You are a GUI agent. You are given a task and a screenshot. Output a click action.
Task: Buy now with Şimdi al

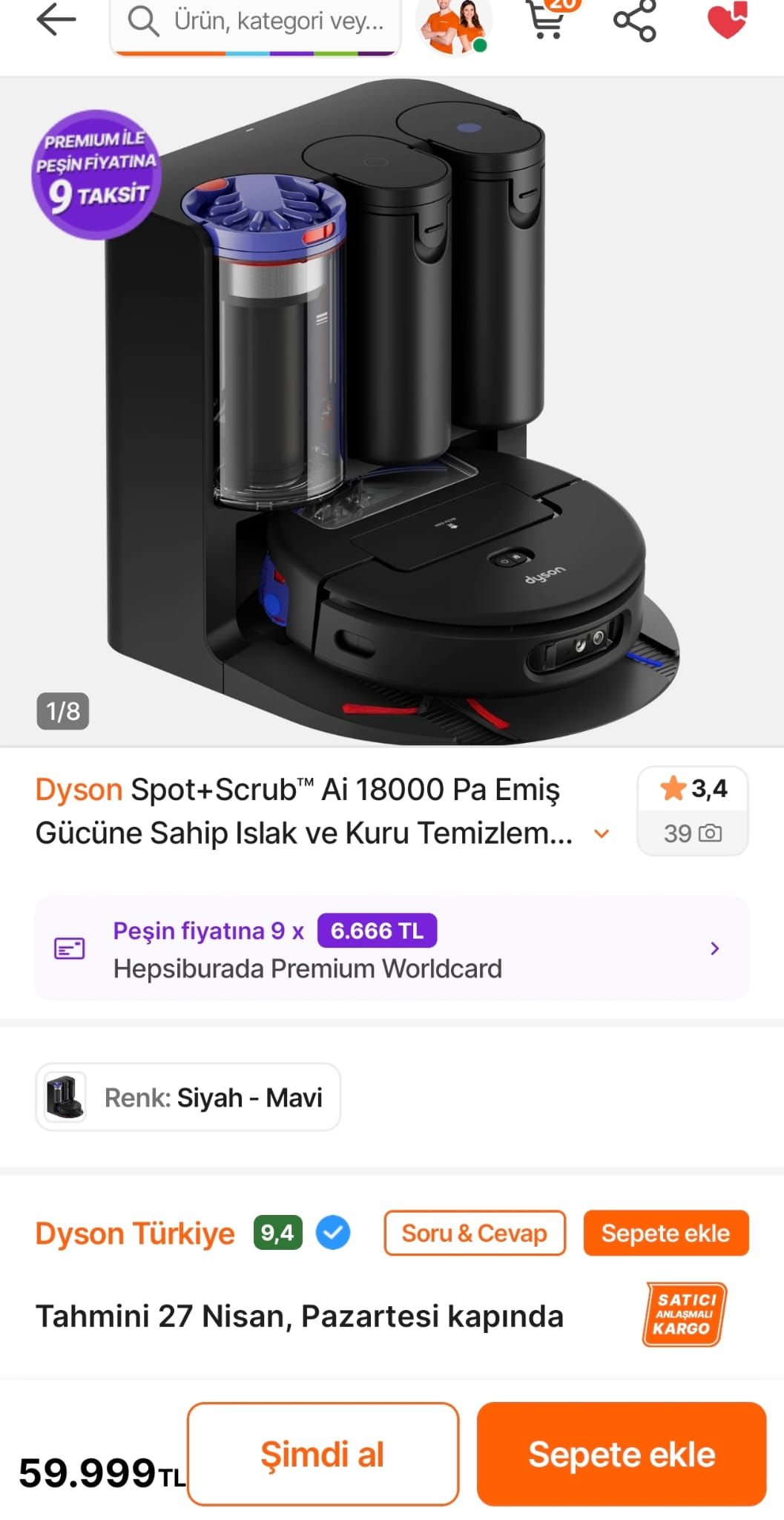323,1454
